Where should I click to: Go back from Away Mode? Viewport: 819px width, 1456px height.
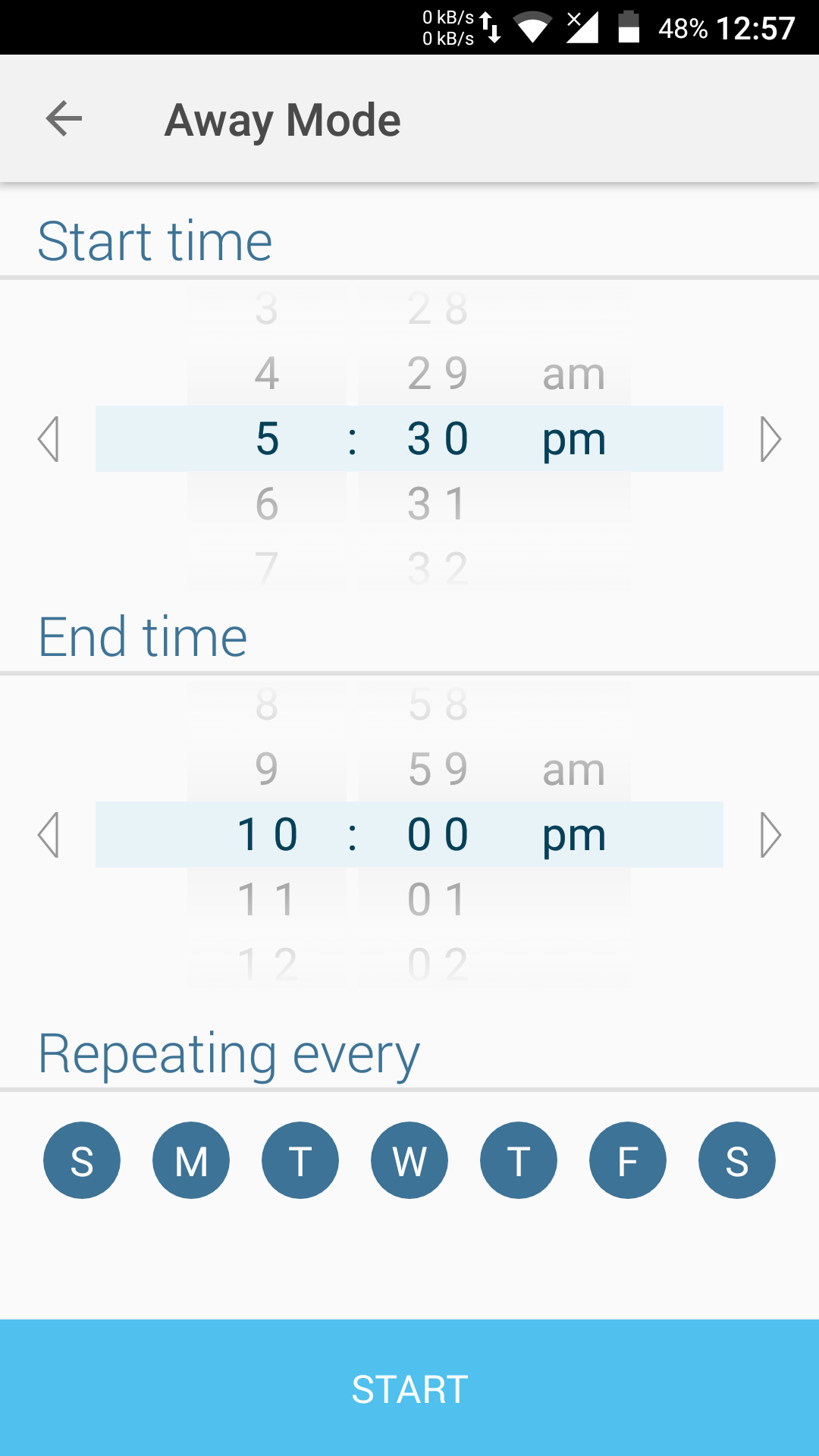point(64,119)
